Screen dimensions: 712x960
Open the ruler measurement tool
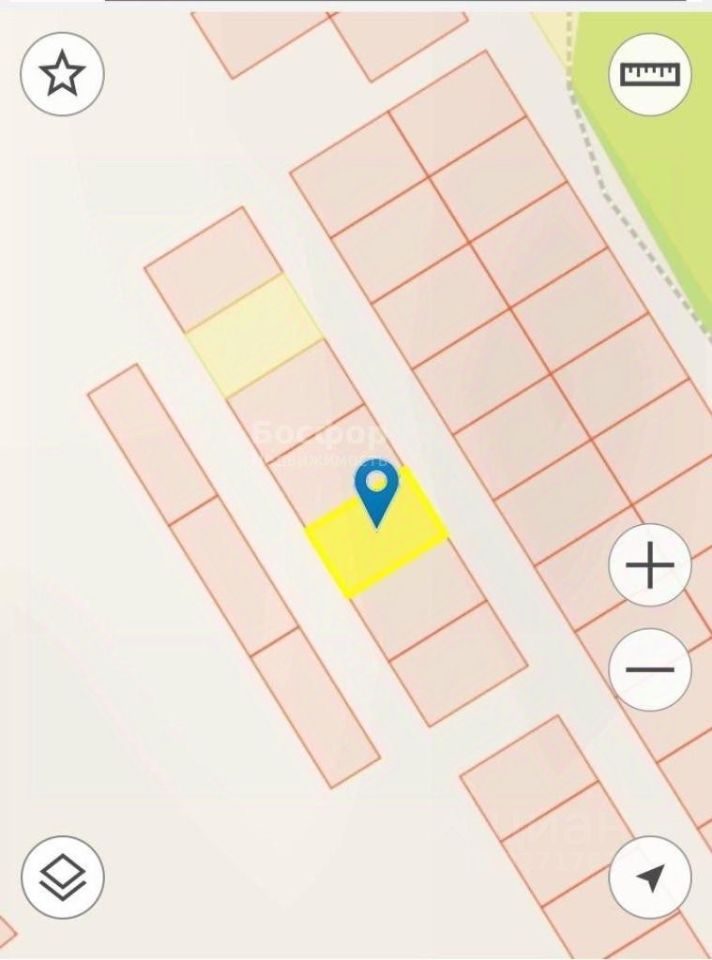pos(650,74)
